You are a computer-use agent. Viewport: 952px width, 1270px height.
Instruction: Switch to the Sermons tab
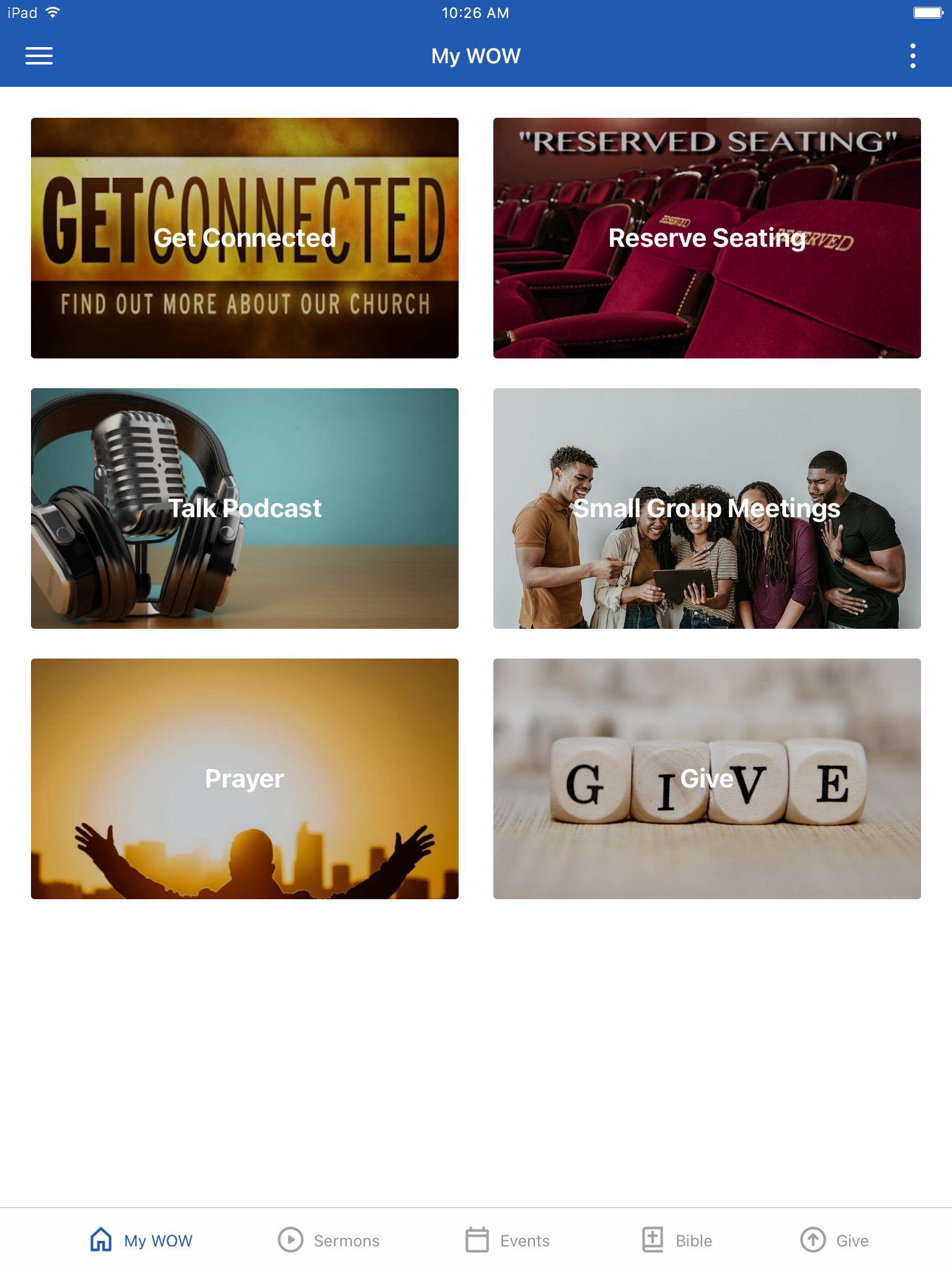pos(328,1240)
